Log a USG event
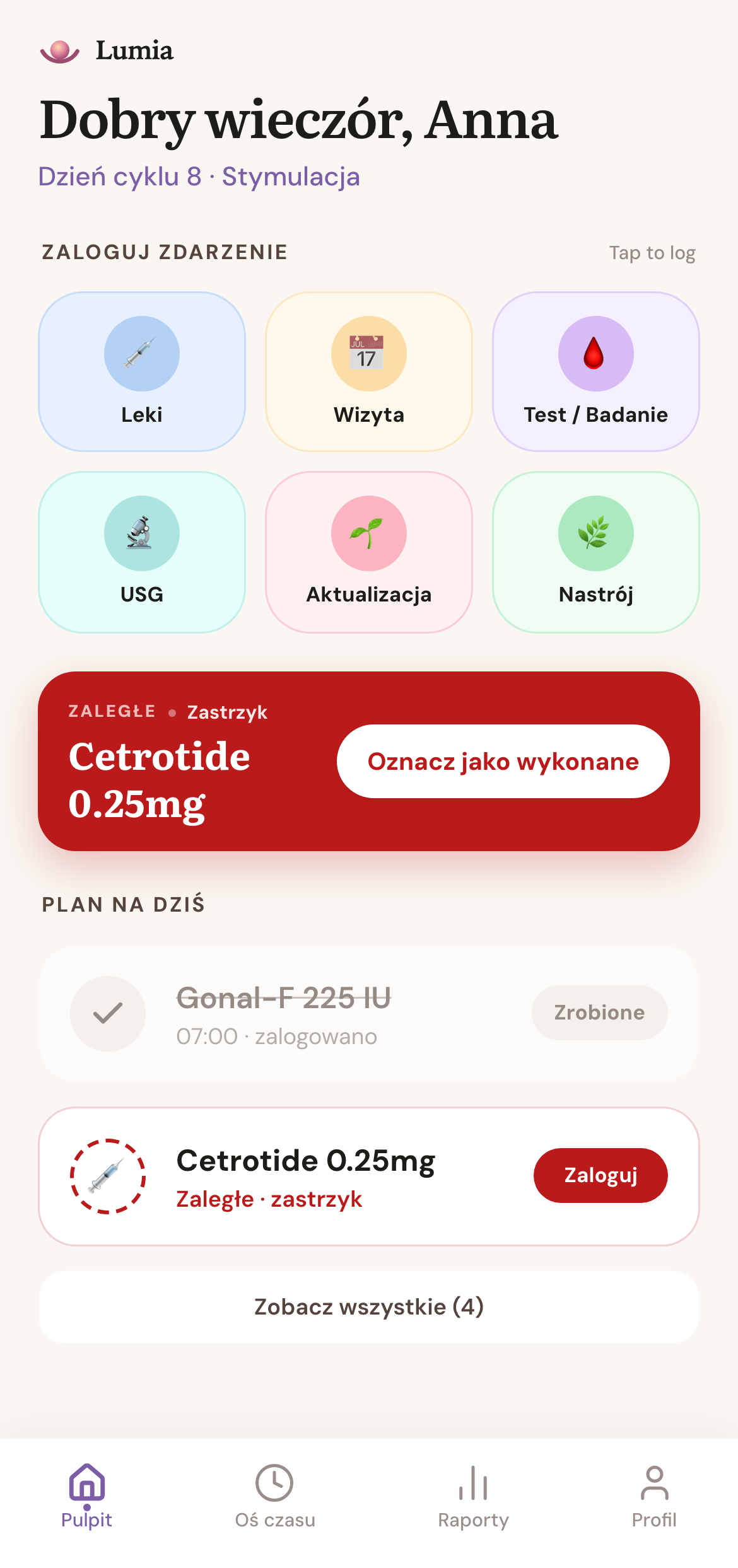The height and width of the screenshot is (1568, 738). pyautogui.click(x=142, y=552)
